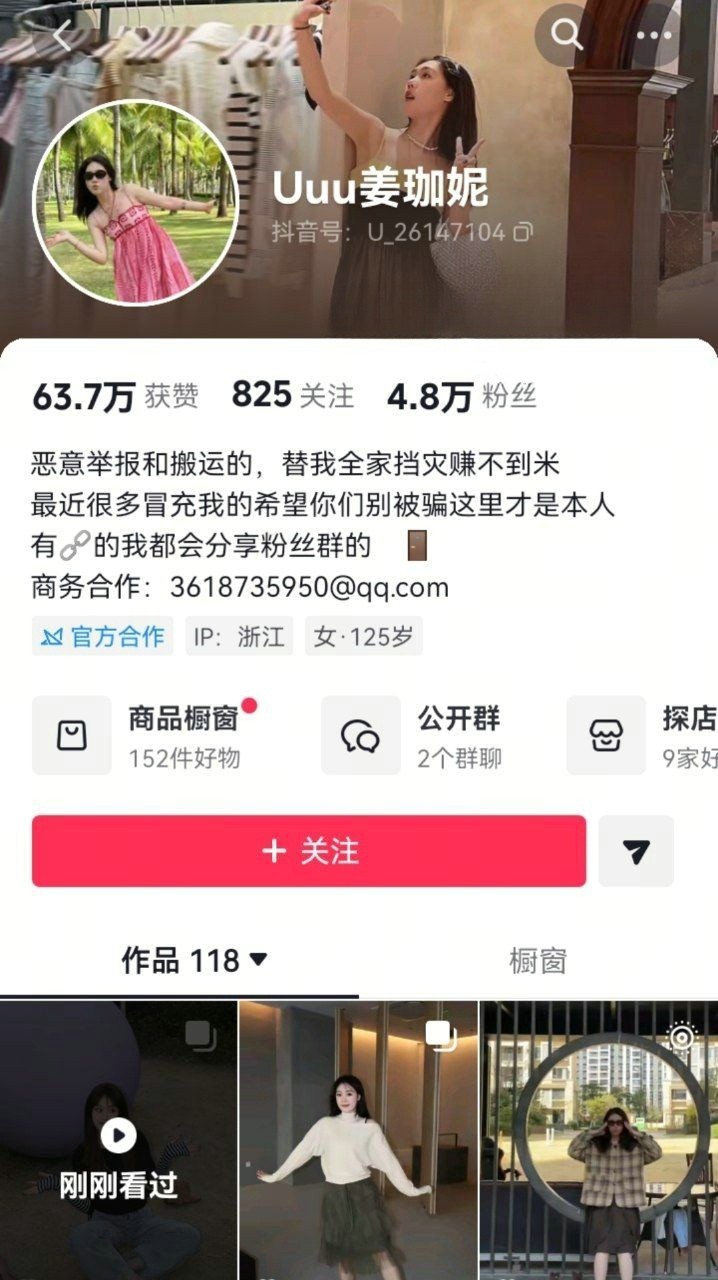Open the 825 关注 following list
718x1280 pixels.
[292, 396]
